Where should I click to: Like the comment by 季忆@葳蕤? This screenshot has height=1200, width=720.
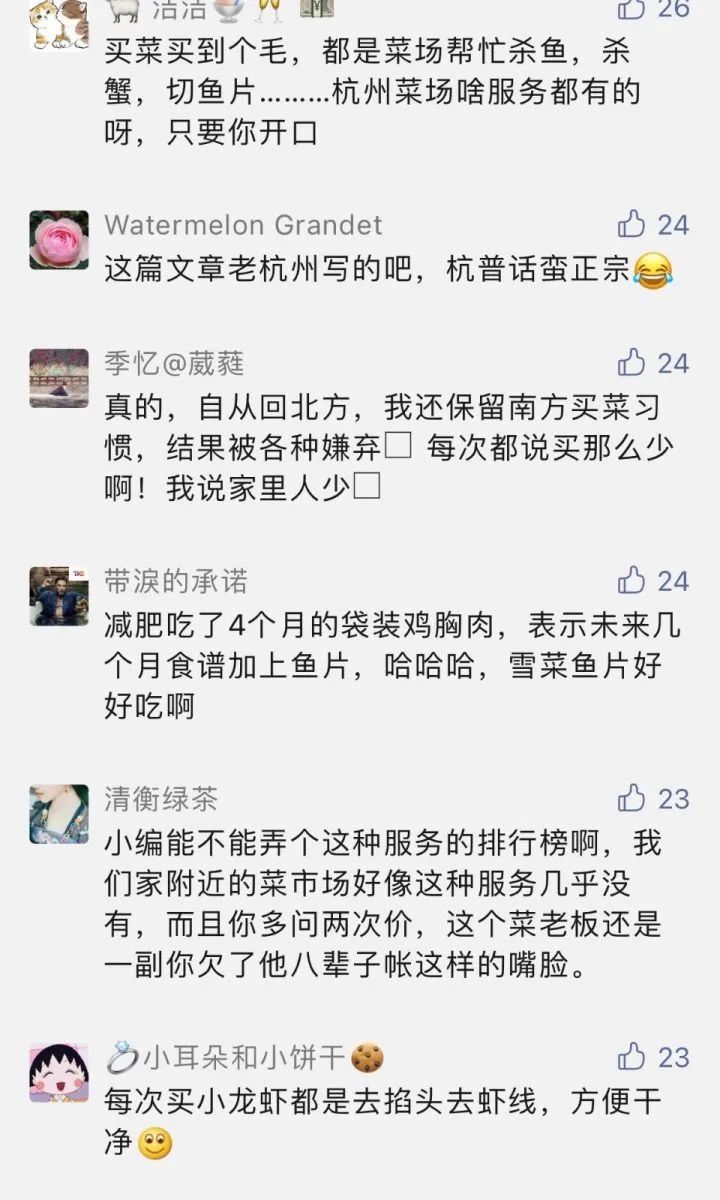(x=633, y=362)
